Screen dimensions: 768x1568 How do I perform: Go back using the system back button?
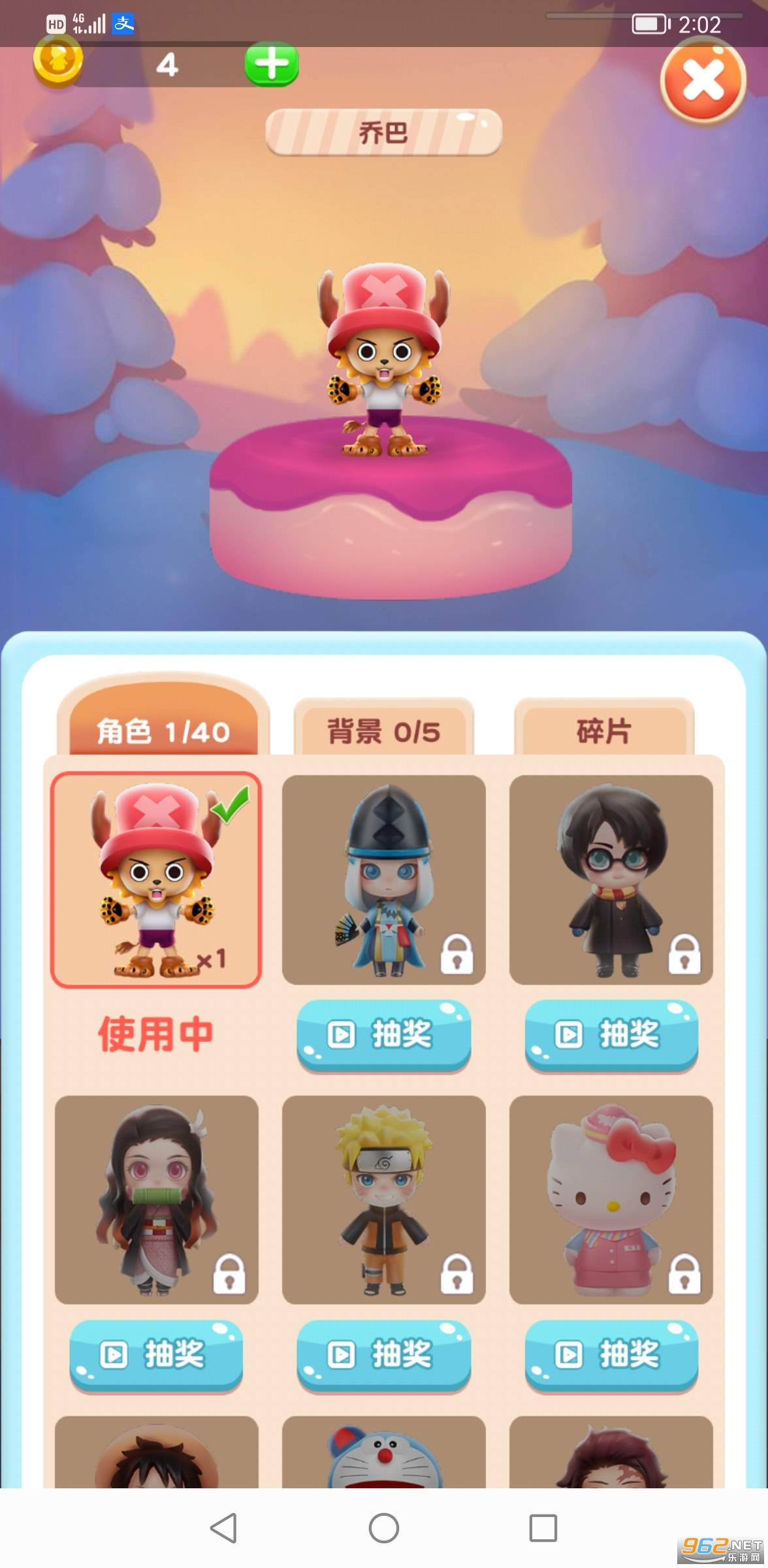pos(223,1528)
